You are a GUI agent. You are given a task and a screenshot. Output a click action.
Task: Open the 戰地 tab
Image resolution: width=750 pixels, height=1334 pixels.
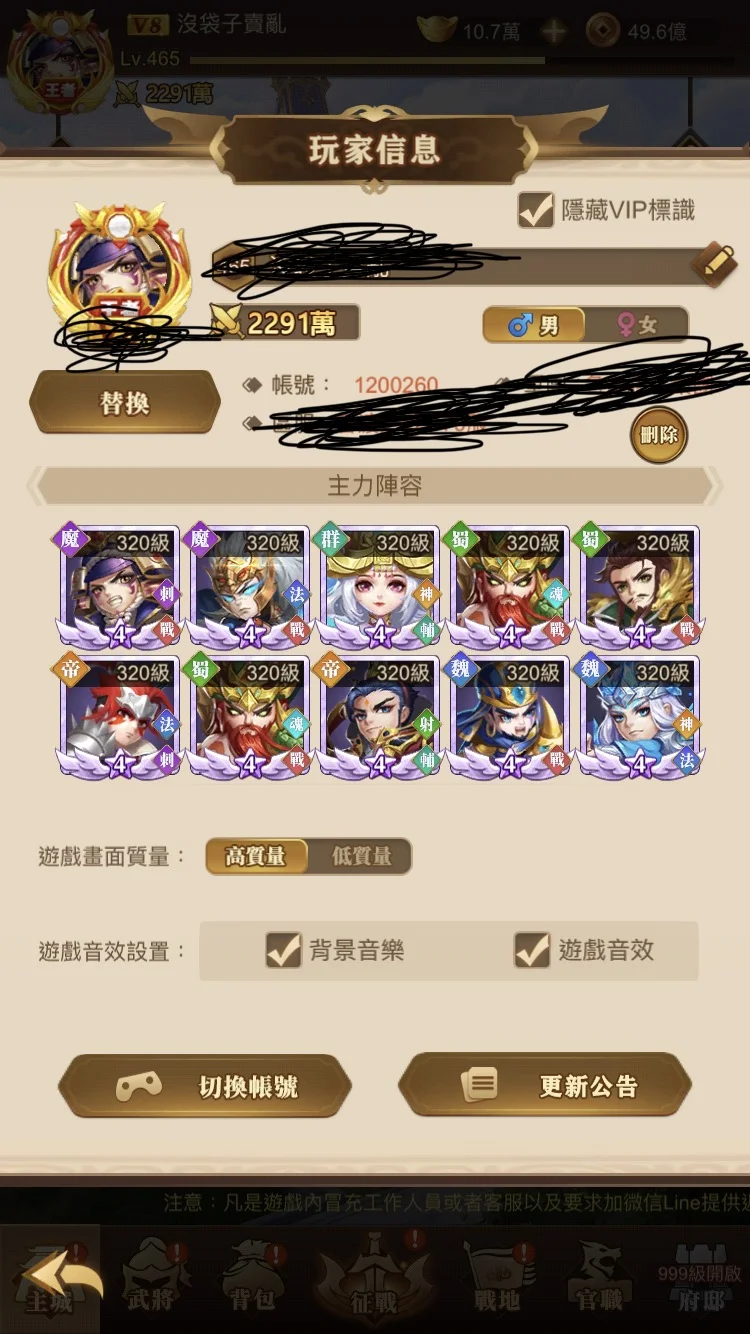click(x=497, y=1282)
